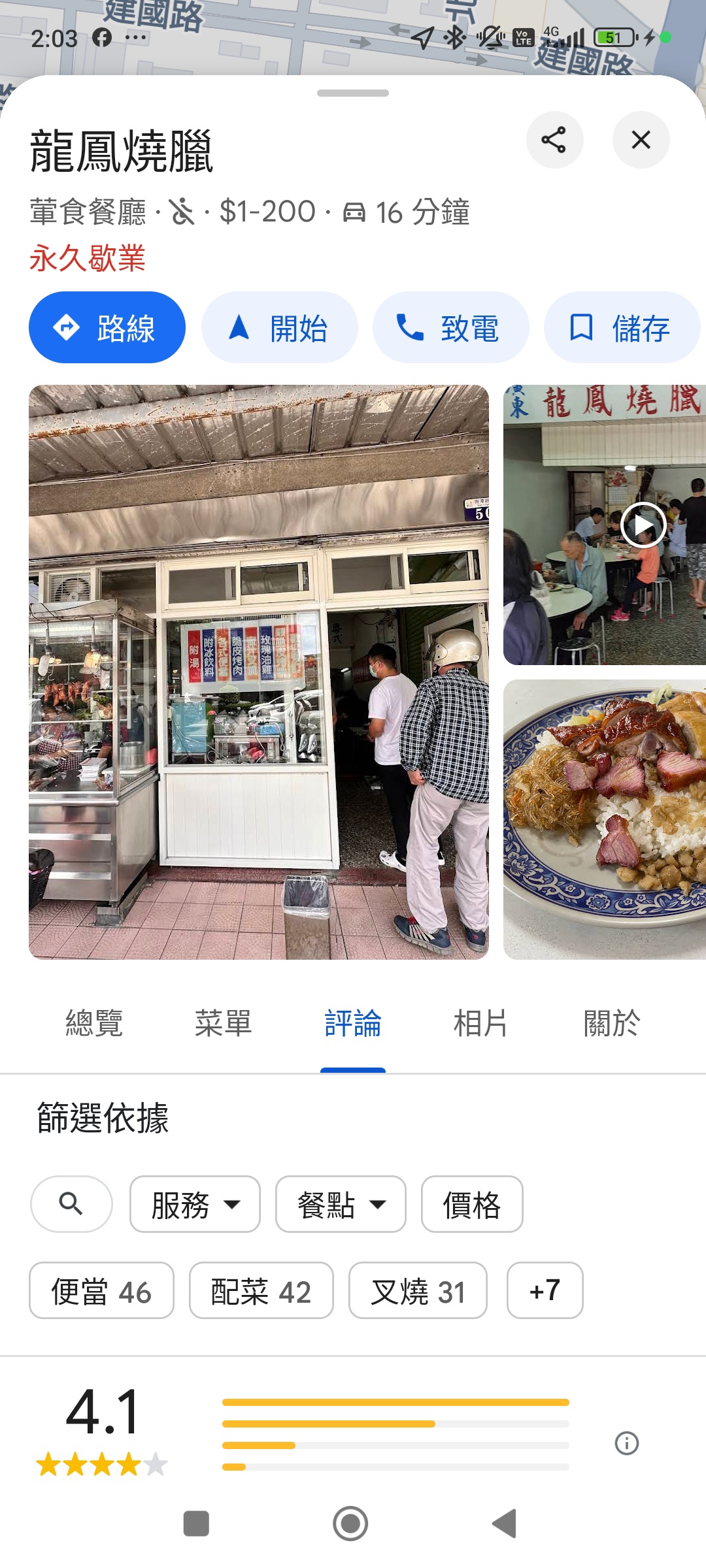
Task: Switch to the 總覽 tab
Action: pyautogui.click(x=94, y=1023)
